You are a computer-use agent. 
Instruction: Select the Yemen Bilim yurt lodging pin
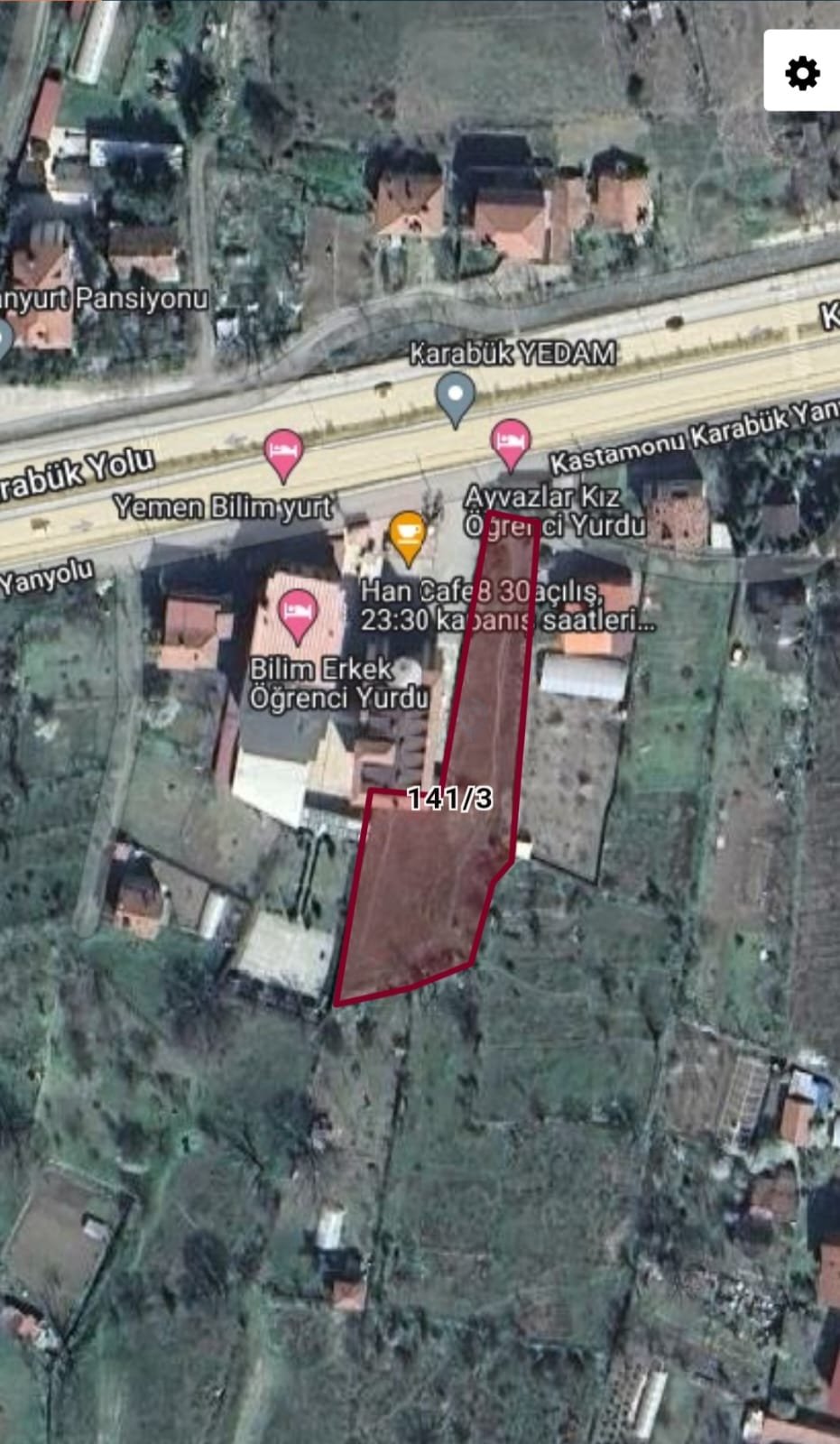pyautogui.click(x=283, y=452)
